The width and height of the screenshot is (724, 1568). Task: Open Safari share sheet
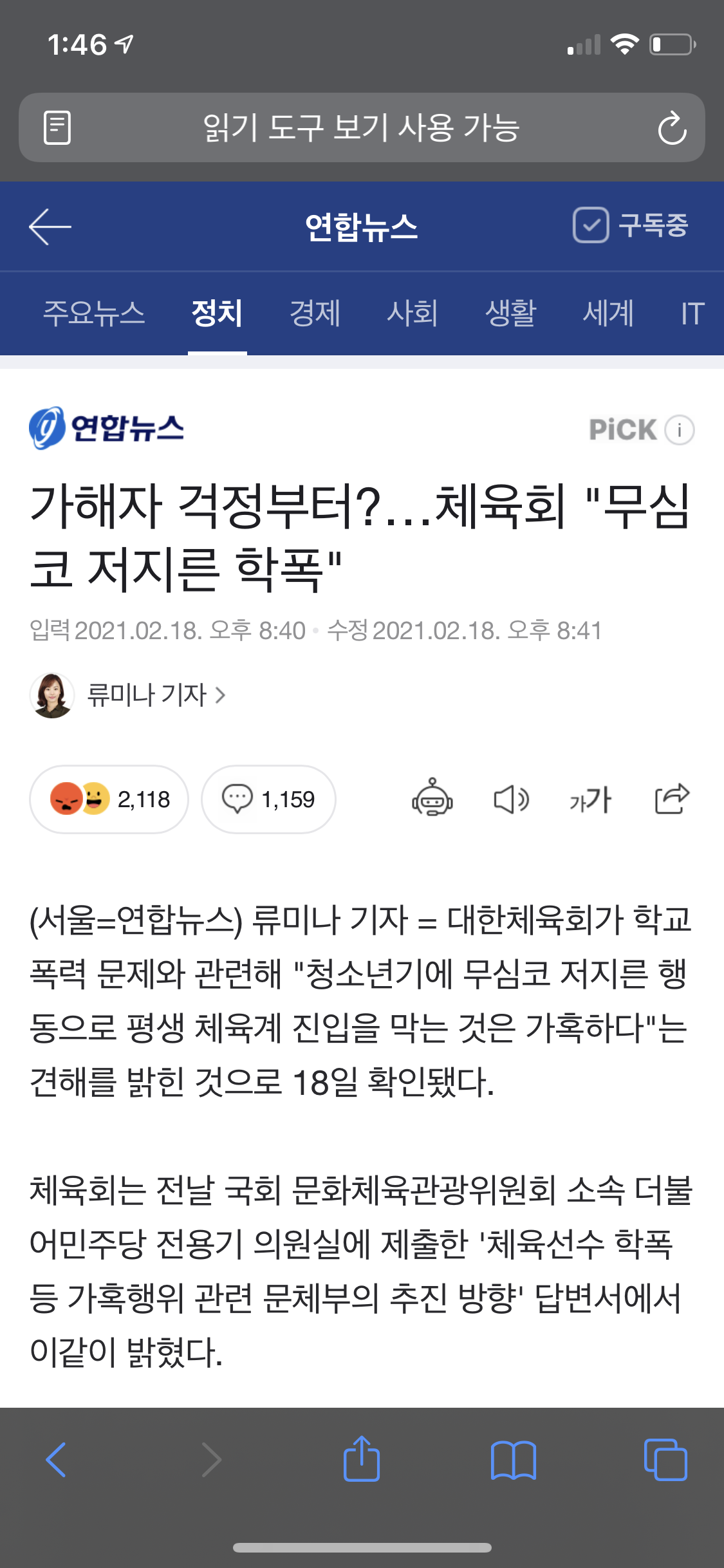click(362, 1459)
